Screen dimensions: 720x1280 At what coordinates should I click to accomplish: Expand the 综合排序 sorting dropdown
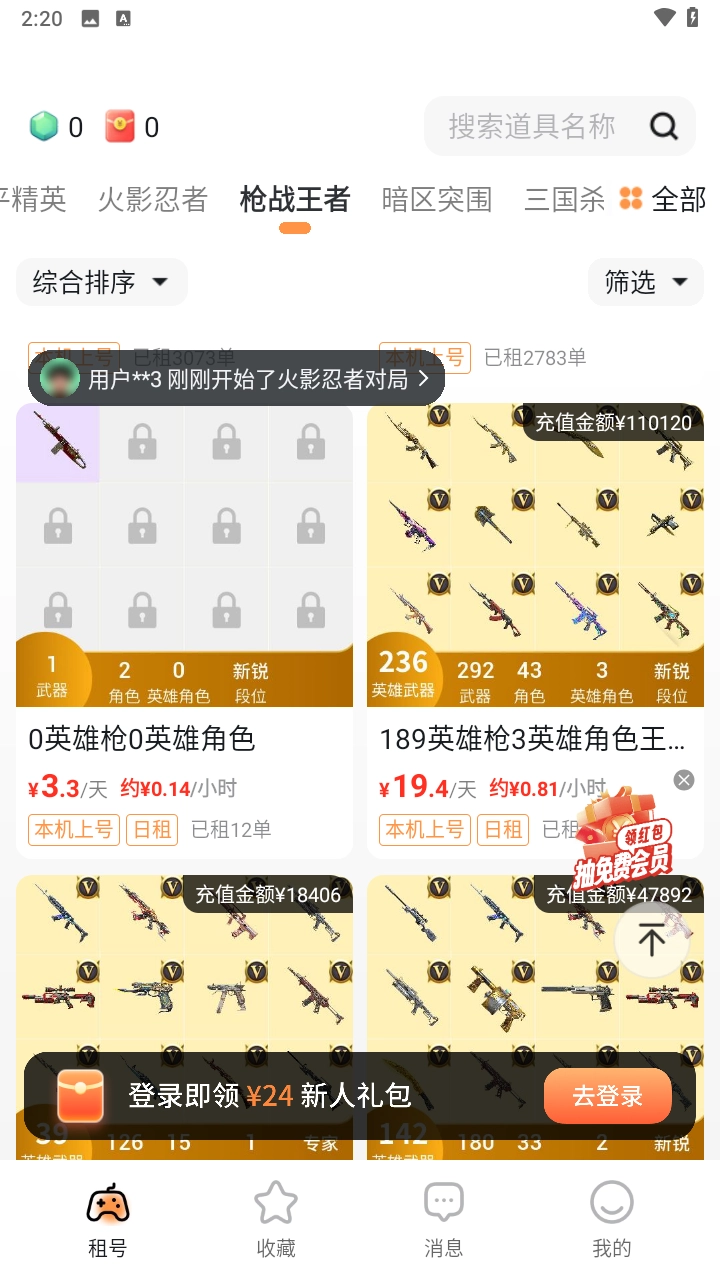point(101,282)
